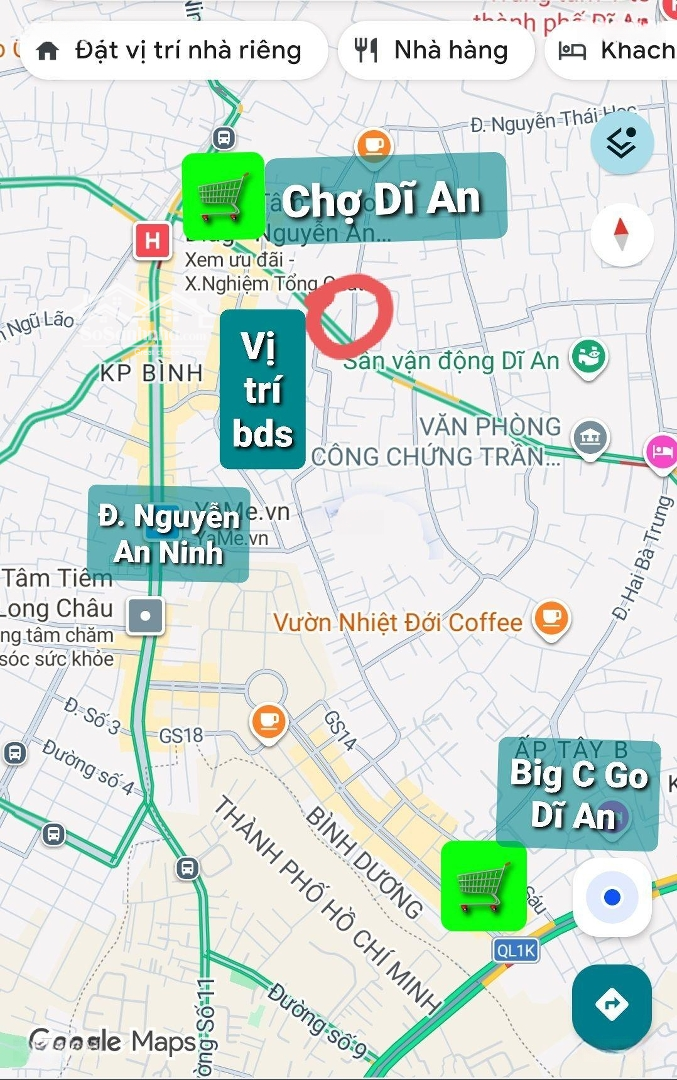Select the Sân vận động Dĩ An marker
677x1080 pixels.
588,357
